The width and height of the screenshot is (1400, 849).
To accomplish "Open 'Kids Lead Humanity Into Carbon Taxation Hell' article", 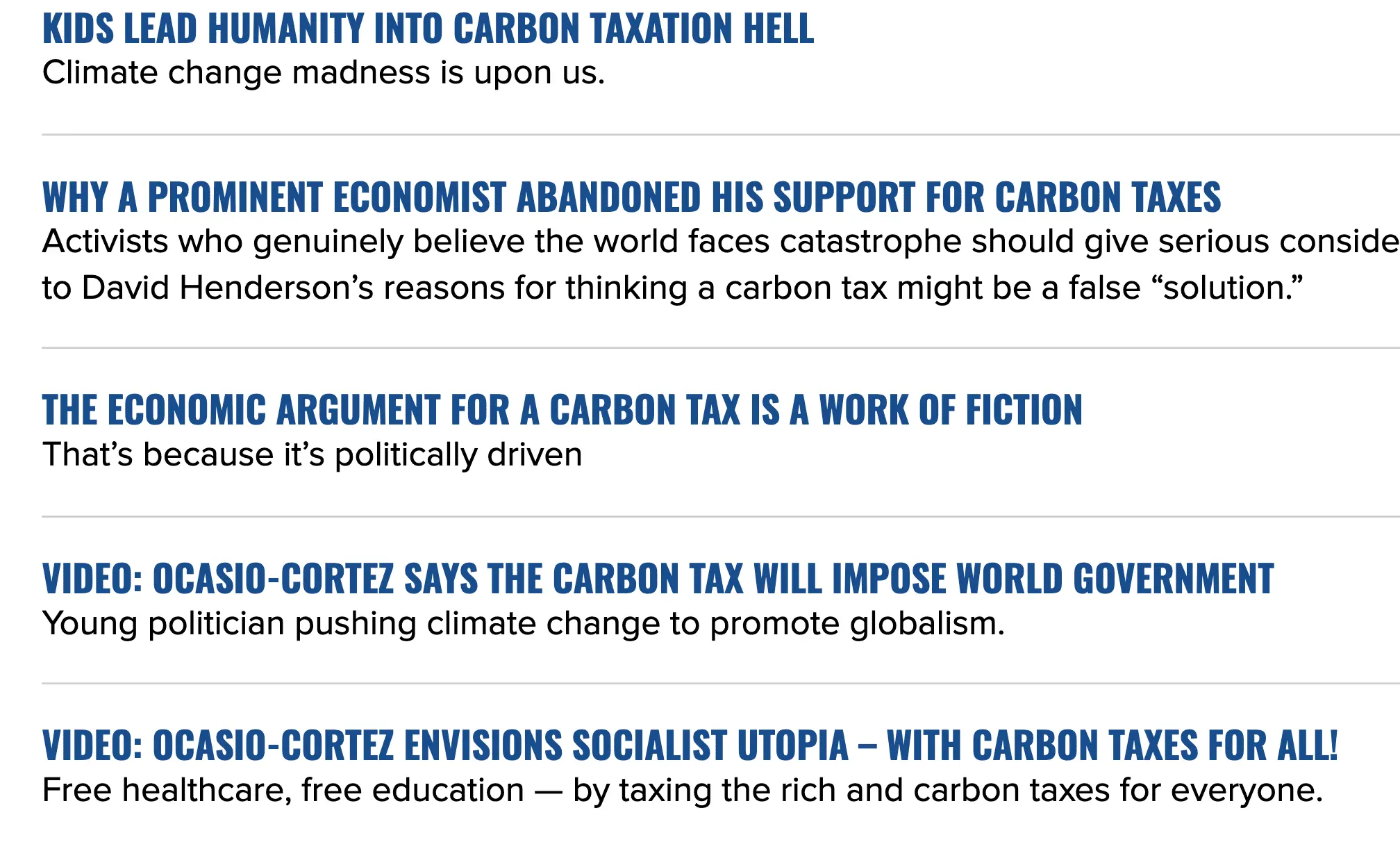I will click(428, 29).
